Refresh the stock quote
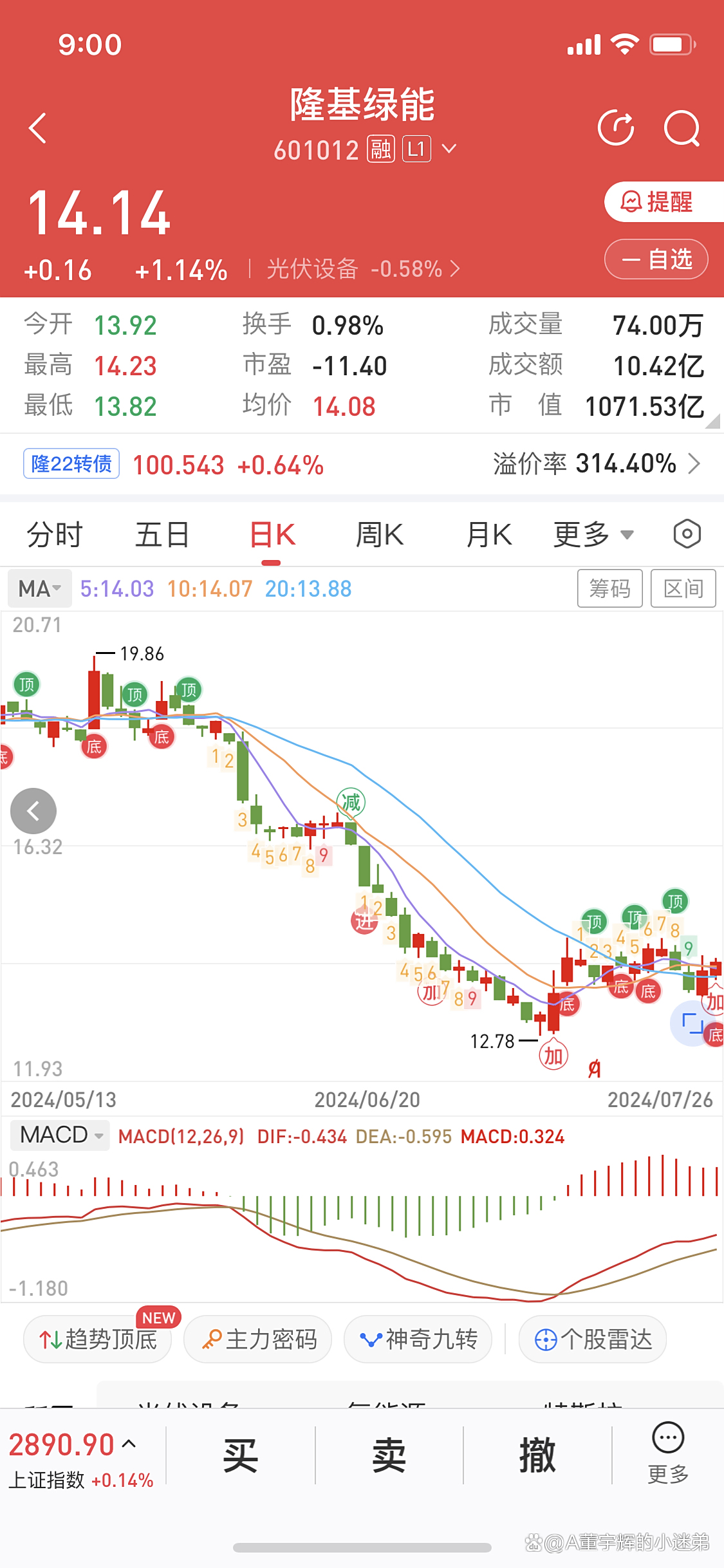Screen dimensions: 724x1568 pyautogui.click(x=616, y=128)
